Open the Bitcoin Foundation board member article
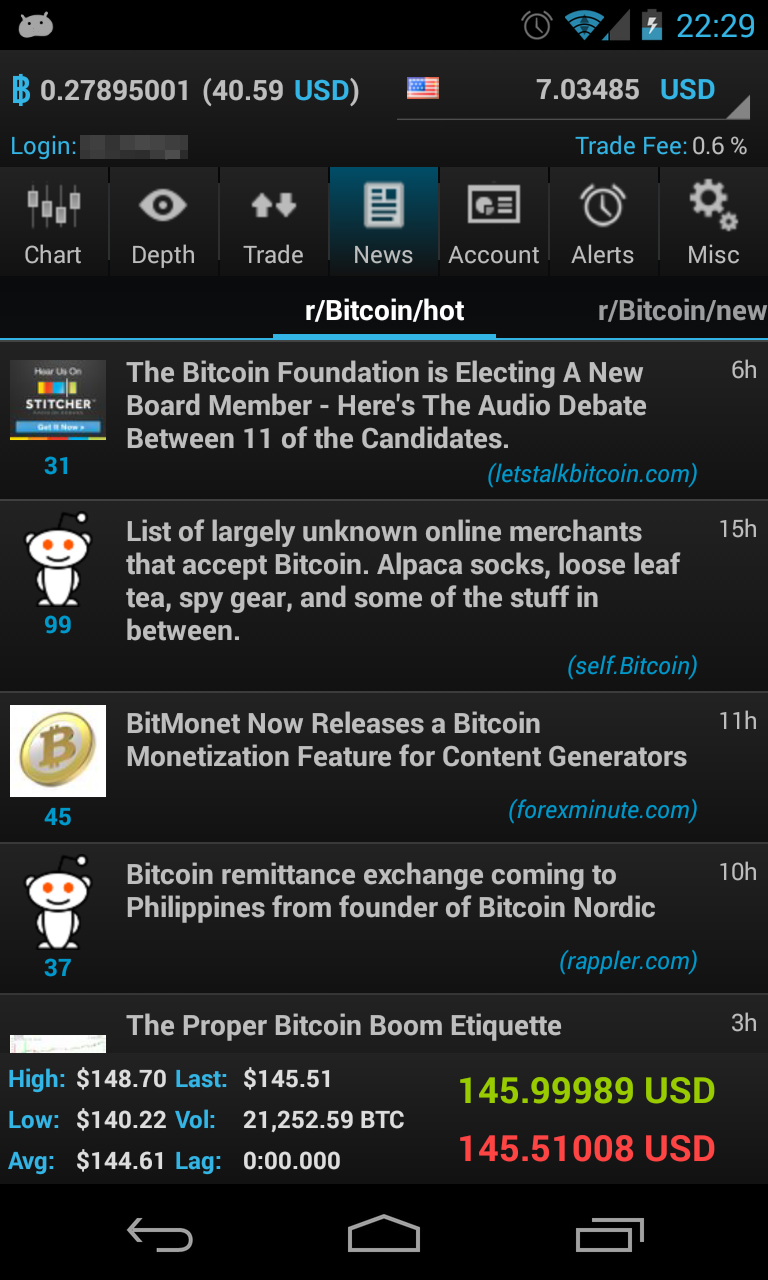 tap(386, 406)
